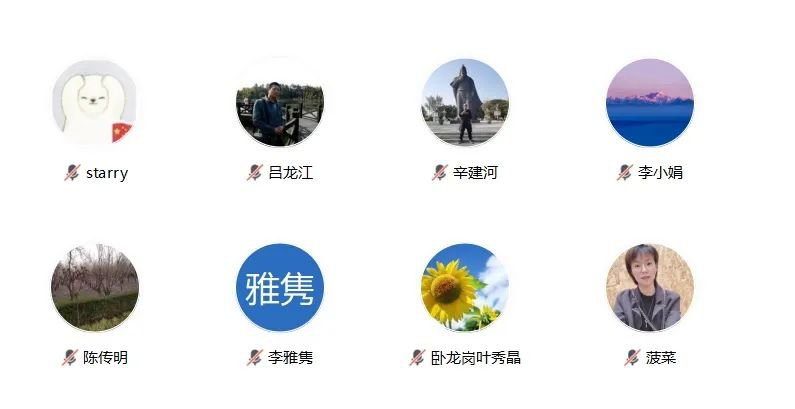The height and width of the screenshot is (409, 795).
Task: Select participant starry's avatar tile
Action: [x=95, y=103]
